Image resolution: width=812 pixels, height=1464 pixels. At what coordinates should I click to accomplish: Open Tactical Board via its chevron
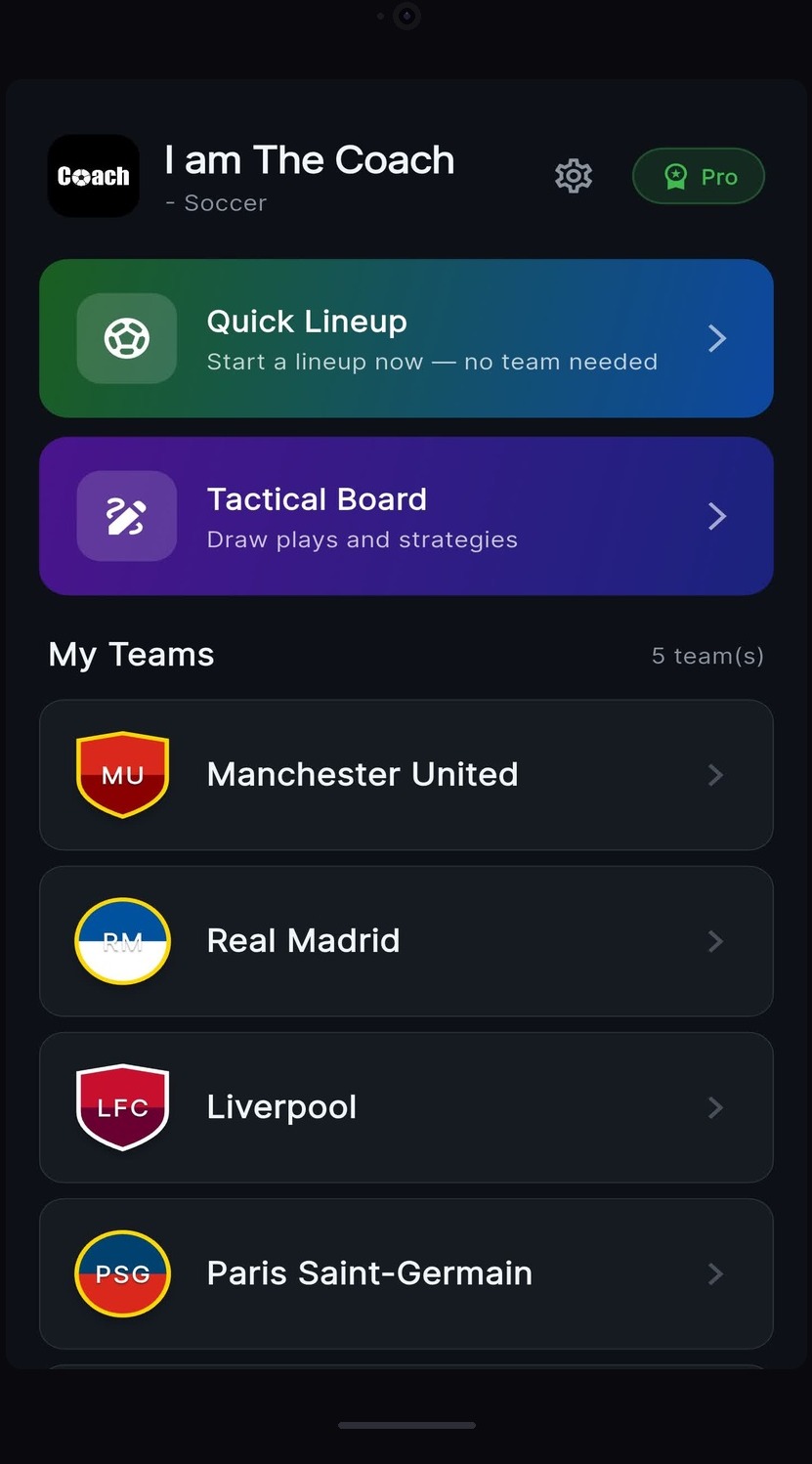[716, 516]
